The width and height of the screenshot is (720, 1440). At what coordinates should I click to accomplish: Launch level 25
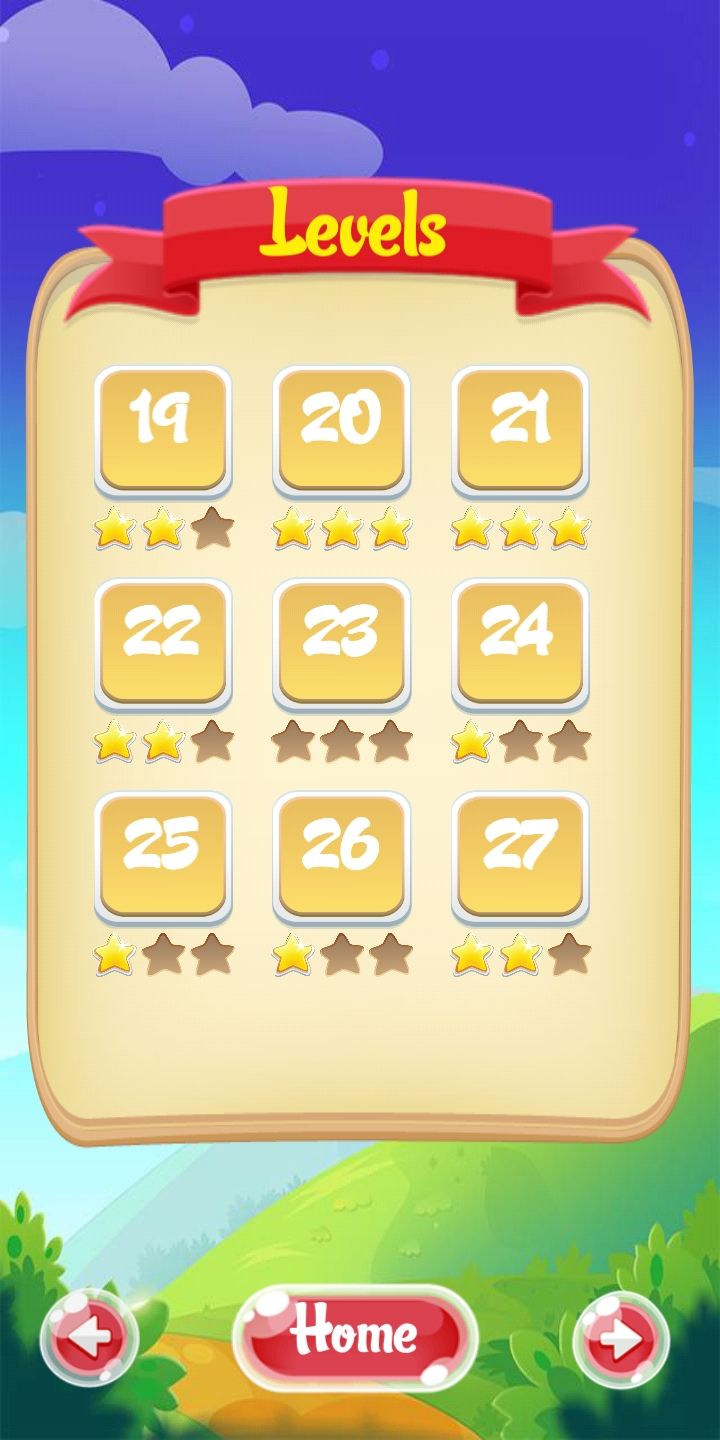point(163,856)
